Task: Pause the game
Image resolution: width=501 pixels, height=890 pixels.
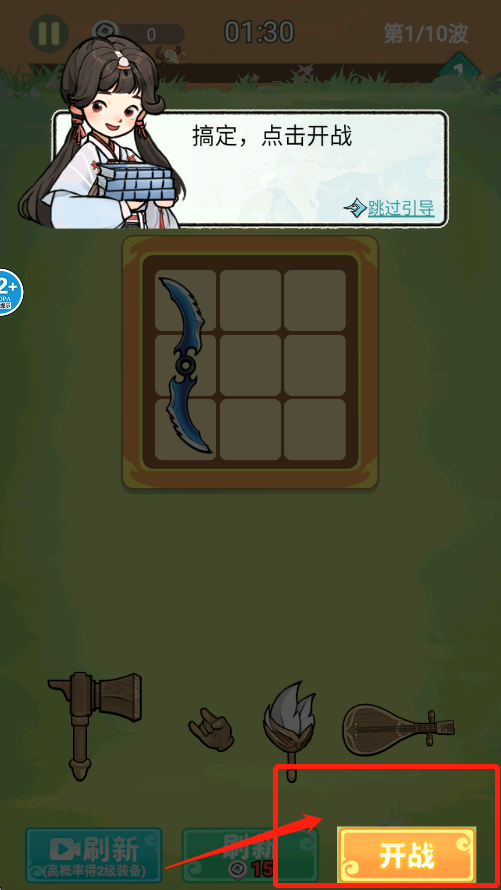Action: 48,33
